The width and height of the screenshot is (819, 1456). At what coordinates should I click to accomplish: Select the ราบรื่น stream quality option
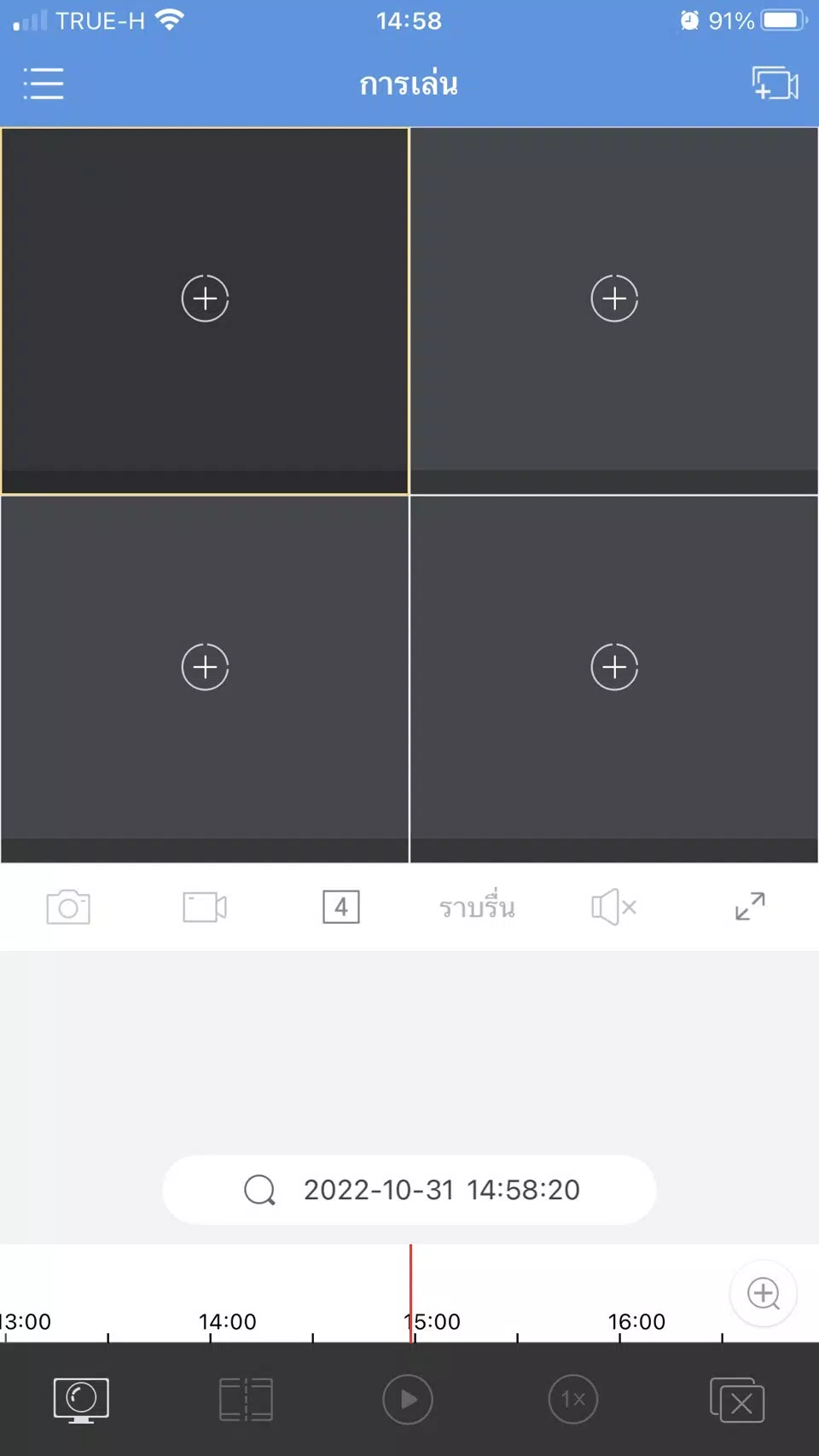(477, 907)
